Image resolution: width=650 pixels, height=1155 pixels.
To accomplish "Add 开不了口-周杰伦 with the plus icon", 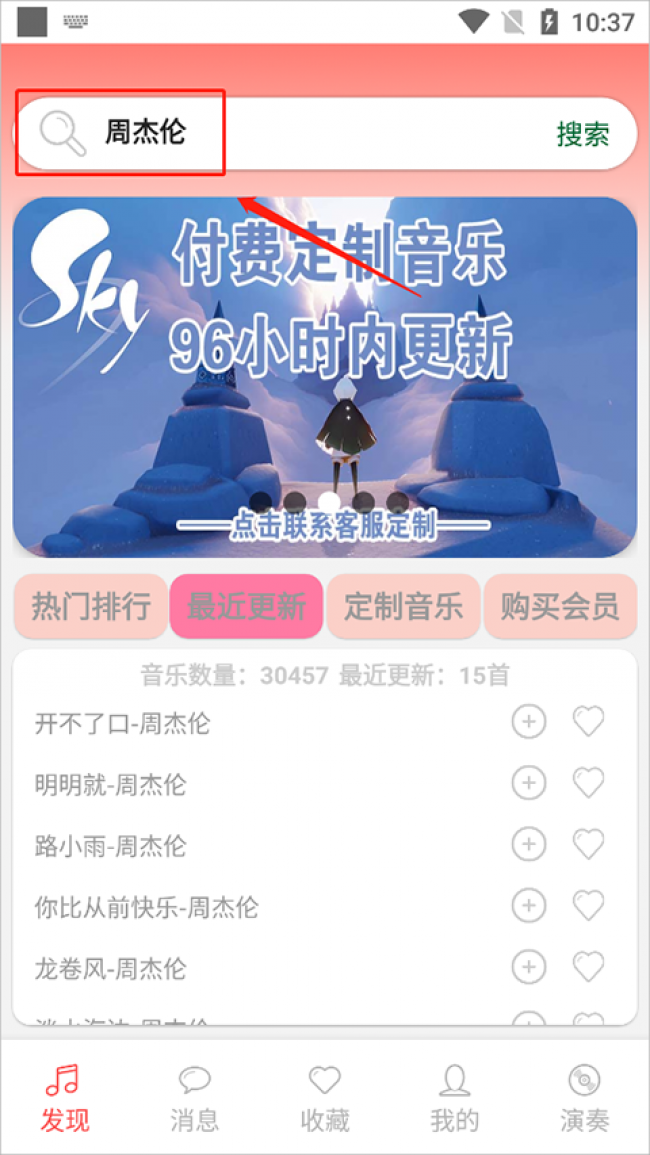I will click(529, 722).
